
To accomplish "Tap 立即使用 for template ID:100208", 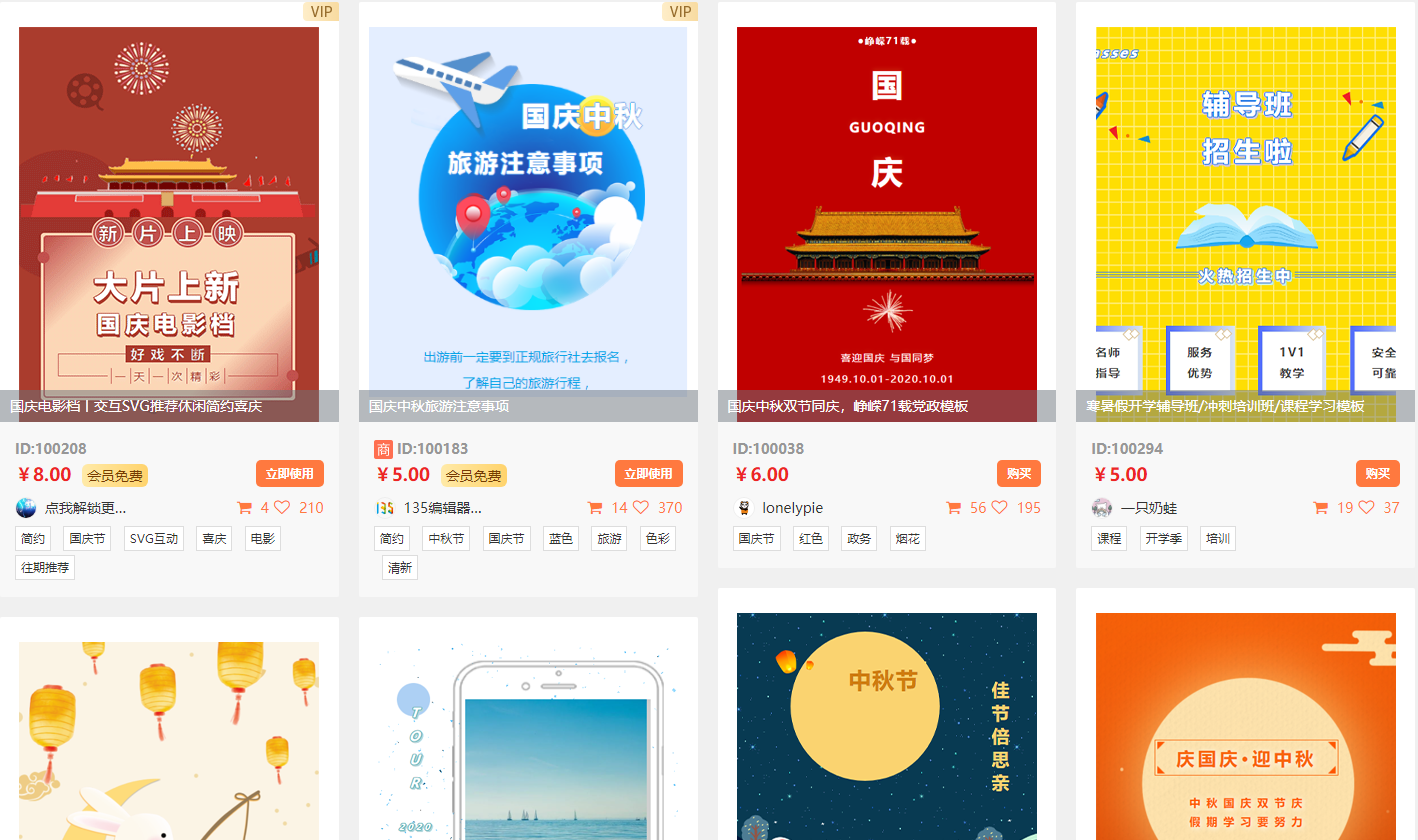I will pos(289,474).
